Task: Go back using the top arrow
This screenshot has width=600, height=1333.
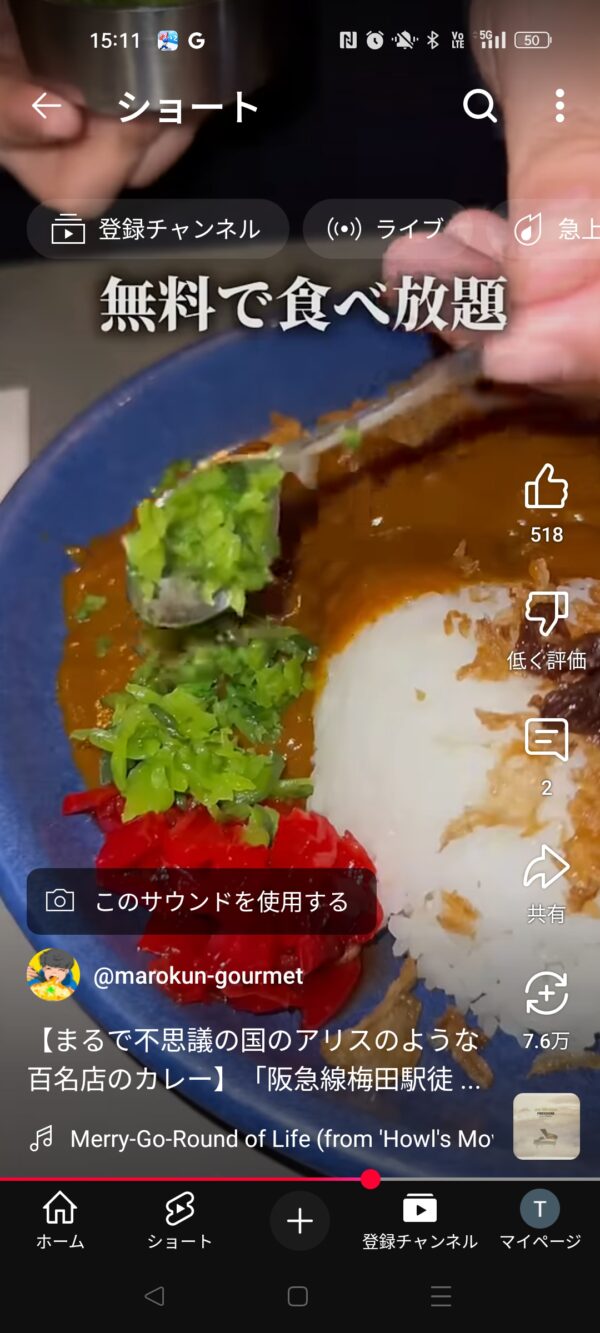Action: [x=46, y=106]
